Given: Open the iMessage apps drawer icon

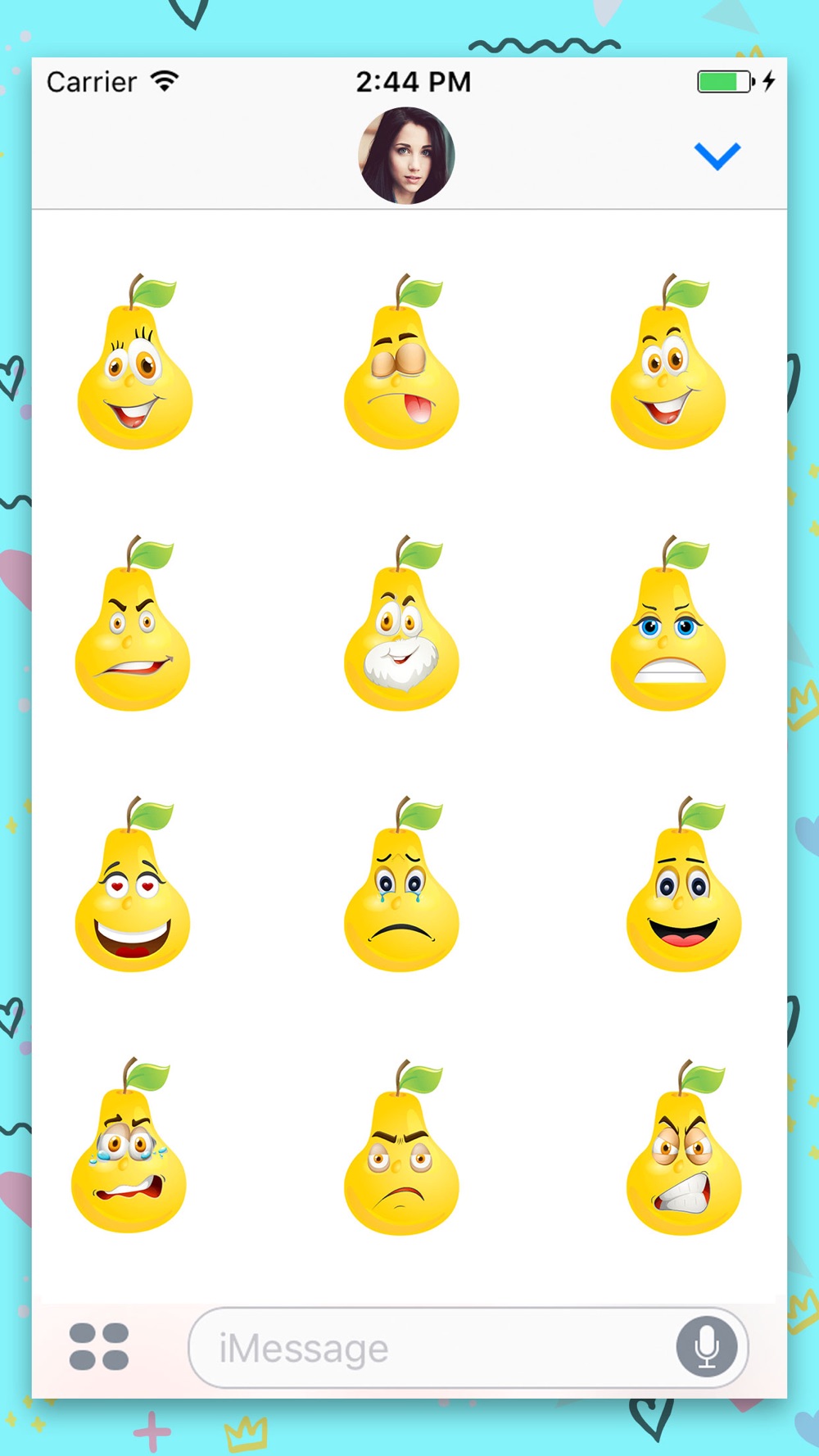Looking at the screenshot, I should click(x=99, y=1346).
